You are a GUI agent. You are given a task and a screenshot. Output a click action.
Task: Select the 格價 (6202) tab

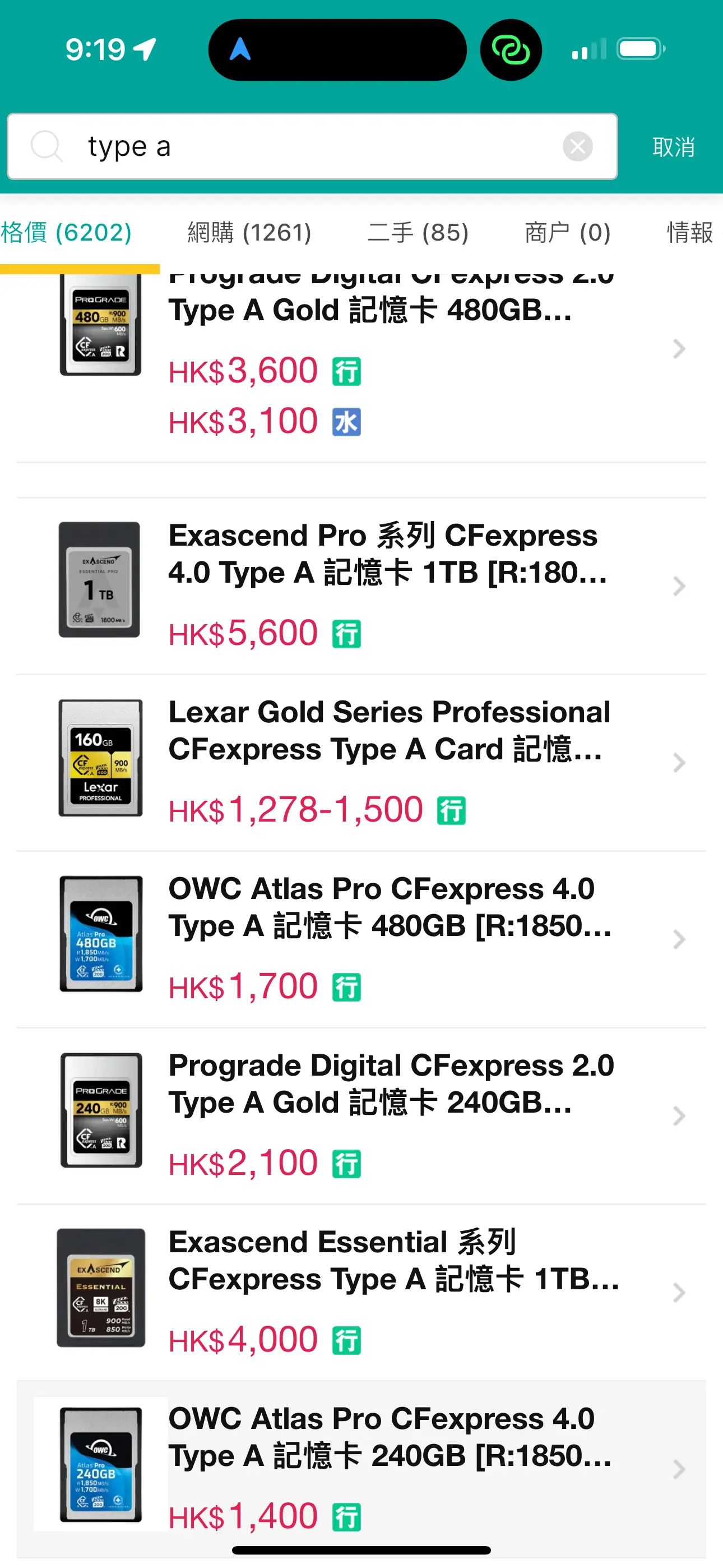pyautogui.click(x=66, y=233)
